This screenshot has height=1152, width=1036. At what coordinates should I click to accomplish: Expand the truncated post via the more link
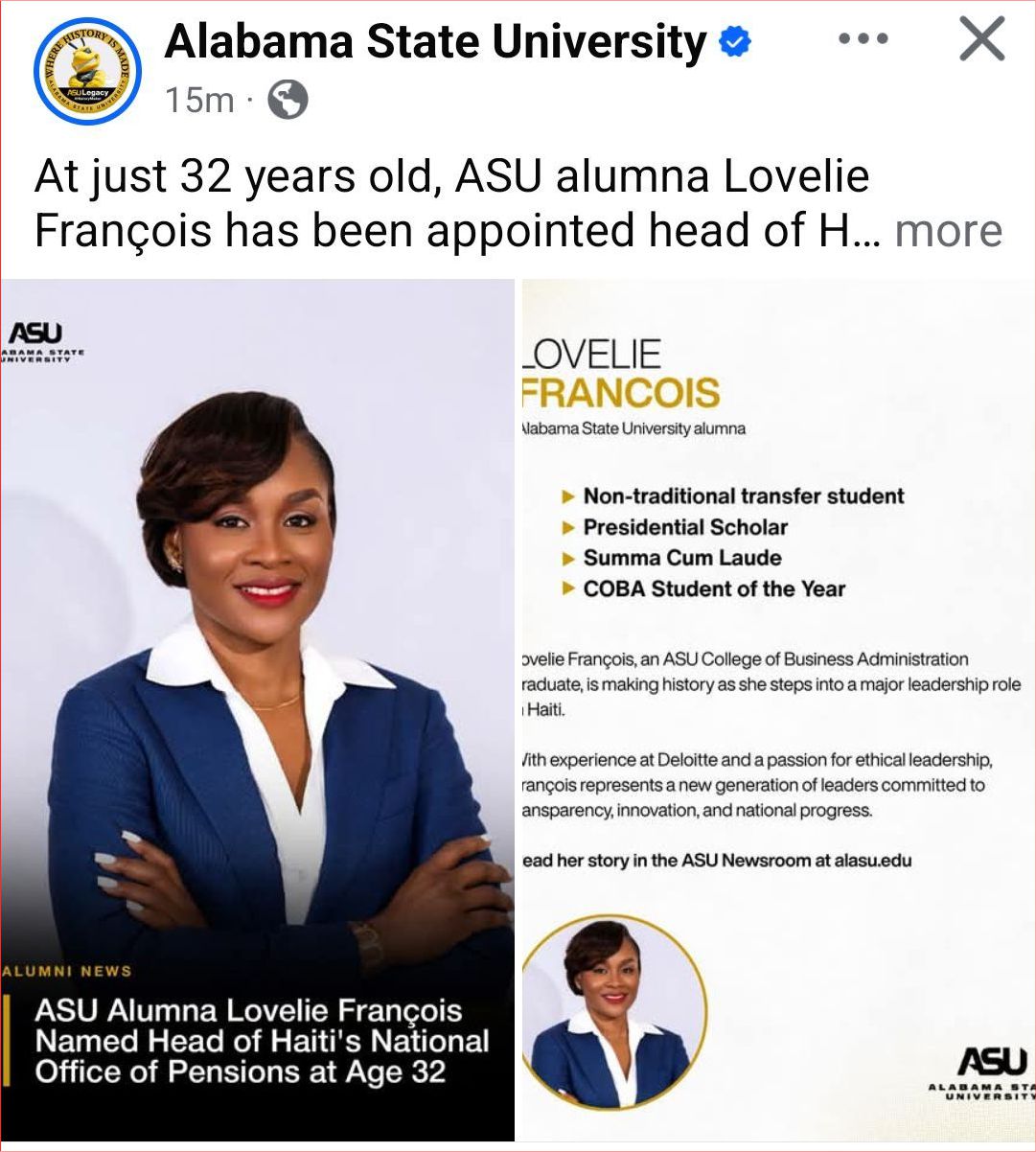pos(950,230)
